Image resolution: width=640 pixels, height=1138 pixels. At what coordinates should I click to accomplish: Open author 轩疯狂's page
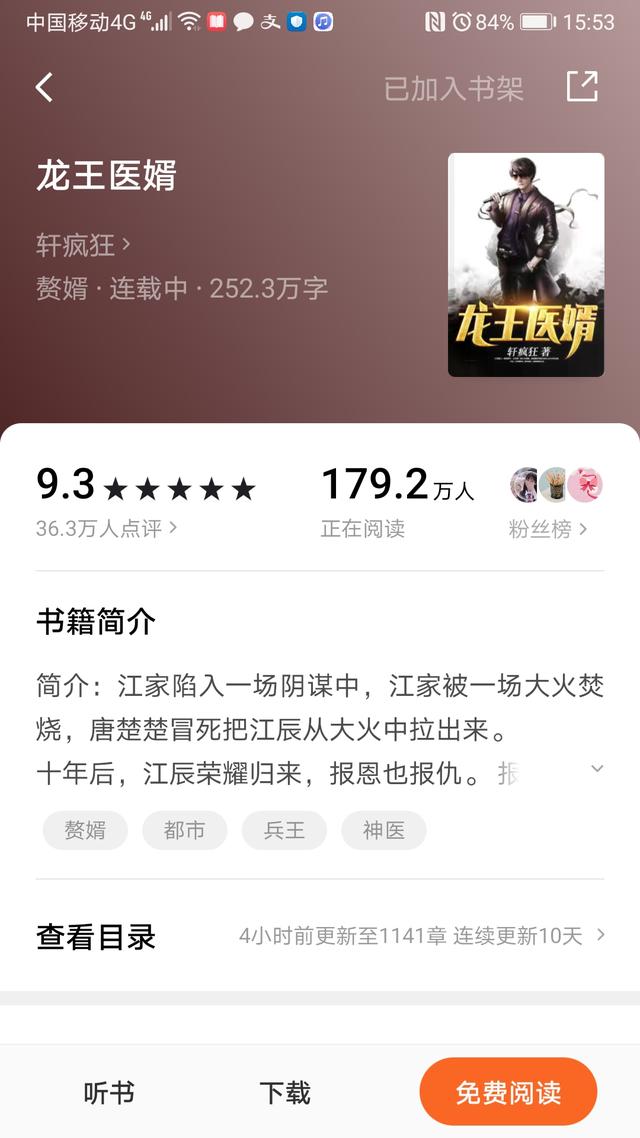[x=83, y=245]
